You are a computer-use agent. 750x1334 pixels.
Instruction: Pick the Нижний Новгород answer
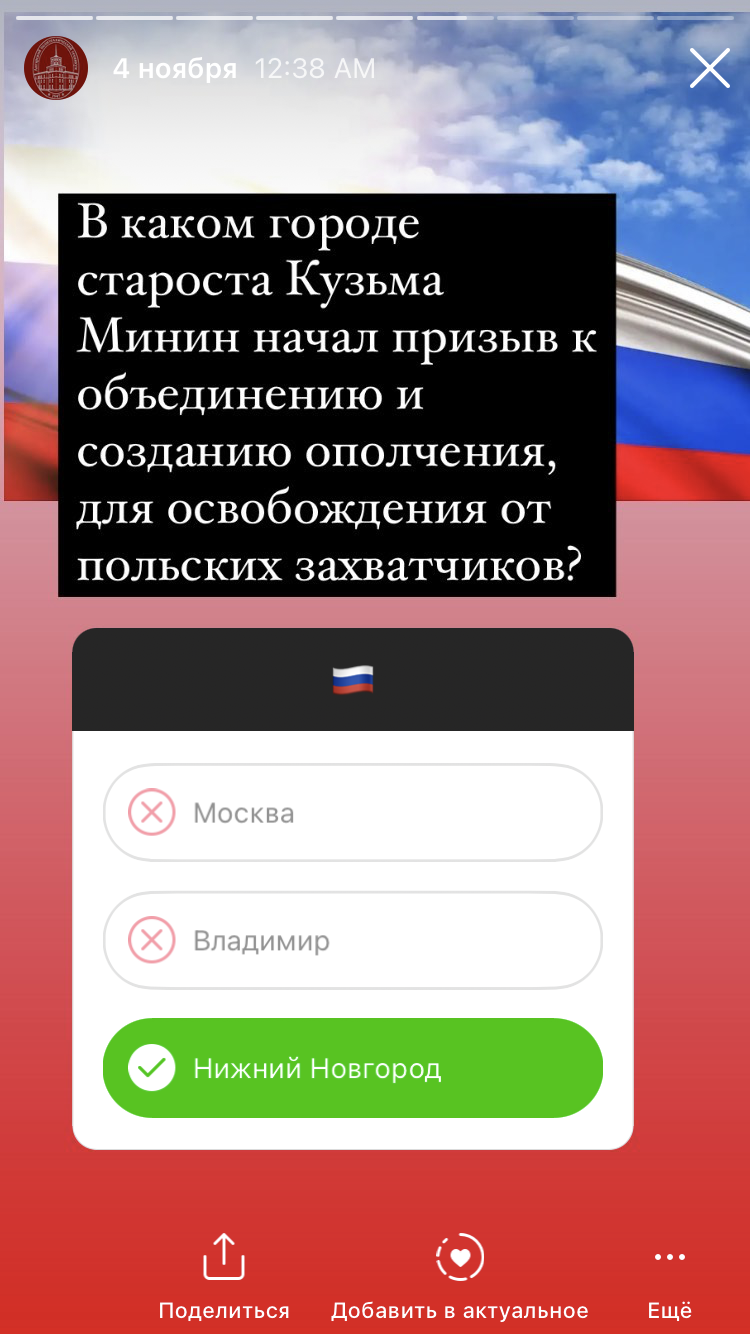(353, 1068)
